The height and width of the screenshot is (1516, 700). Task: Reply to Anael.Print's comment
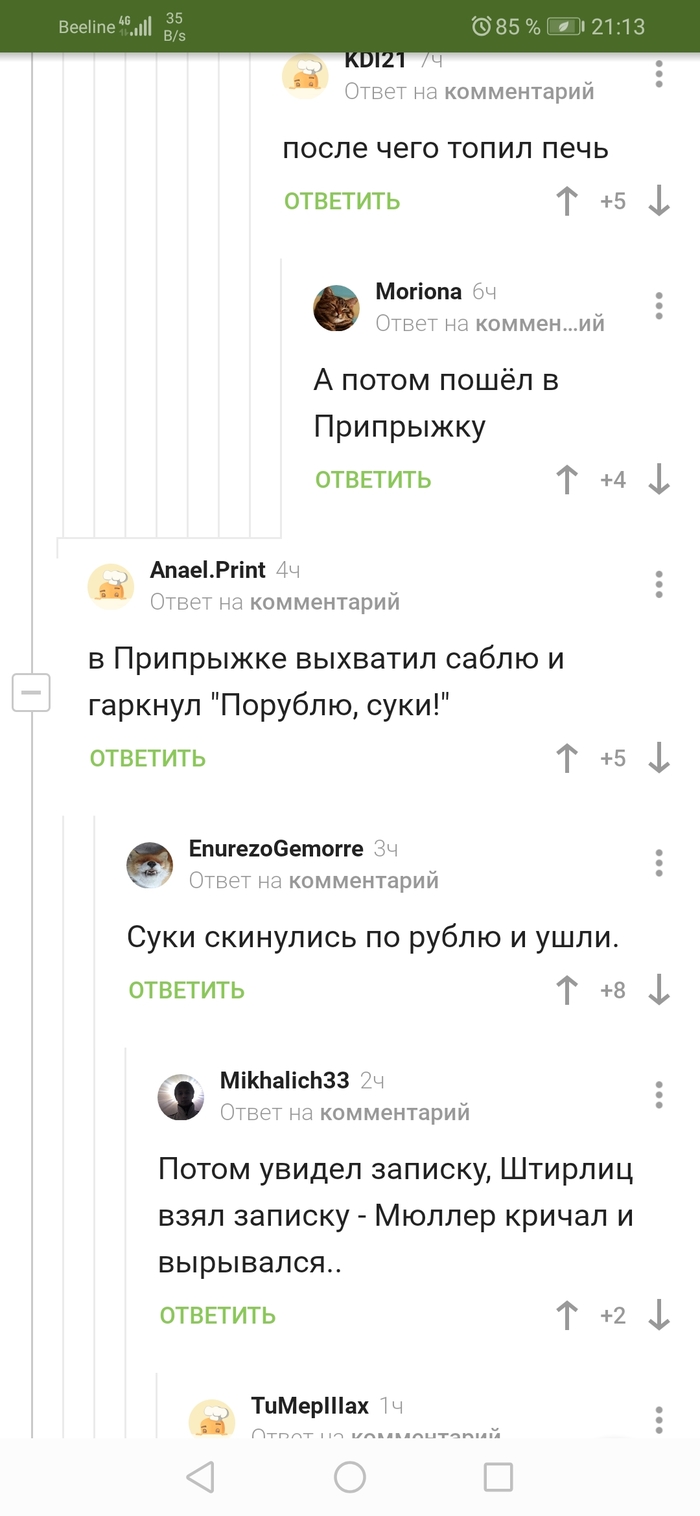click(x=148, y=758)
